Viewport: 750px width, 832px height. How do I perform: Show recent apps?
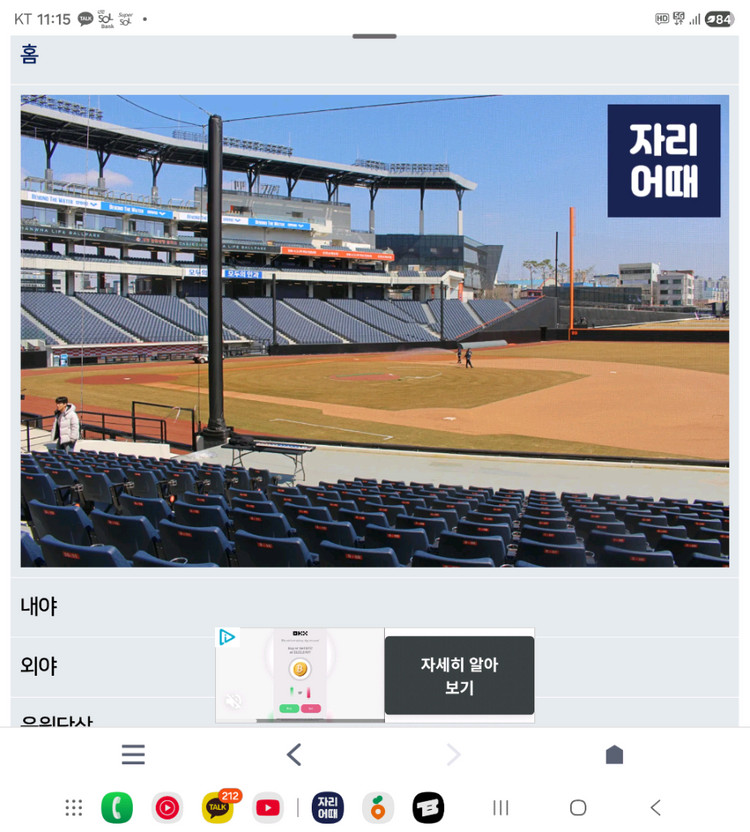pos(501,808)
